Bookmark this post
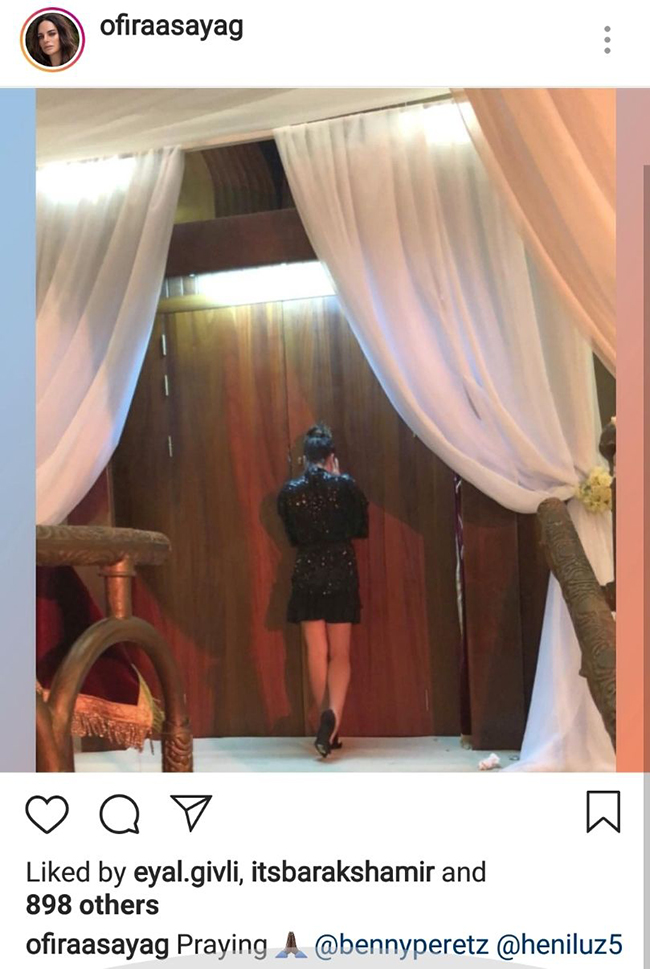 tap(603, 812)
